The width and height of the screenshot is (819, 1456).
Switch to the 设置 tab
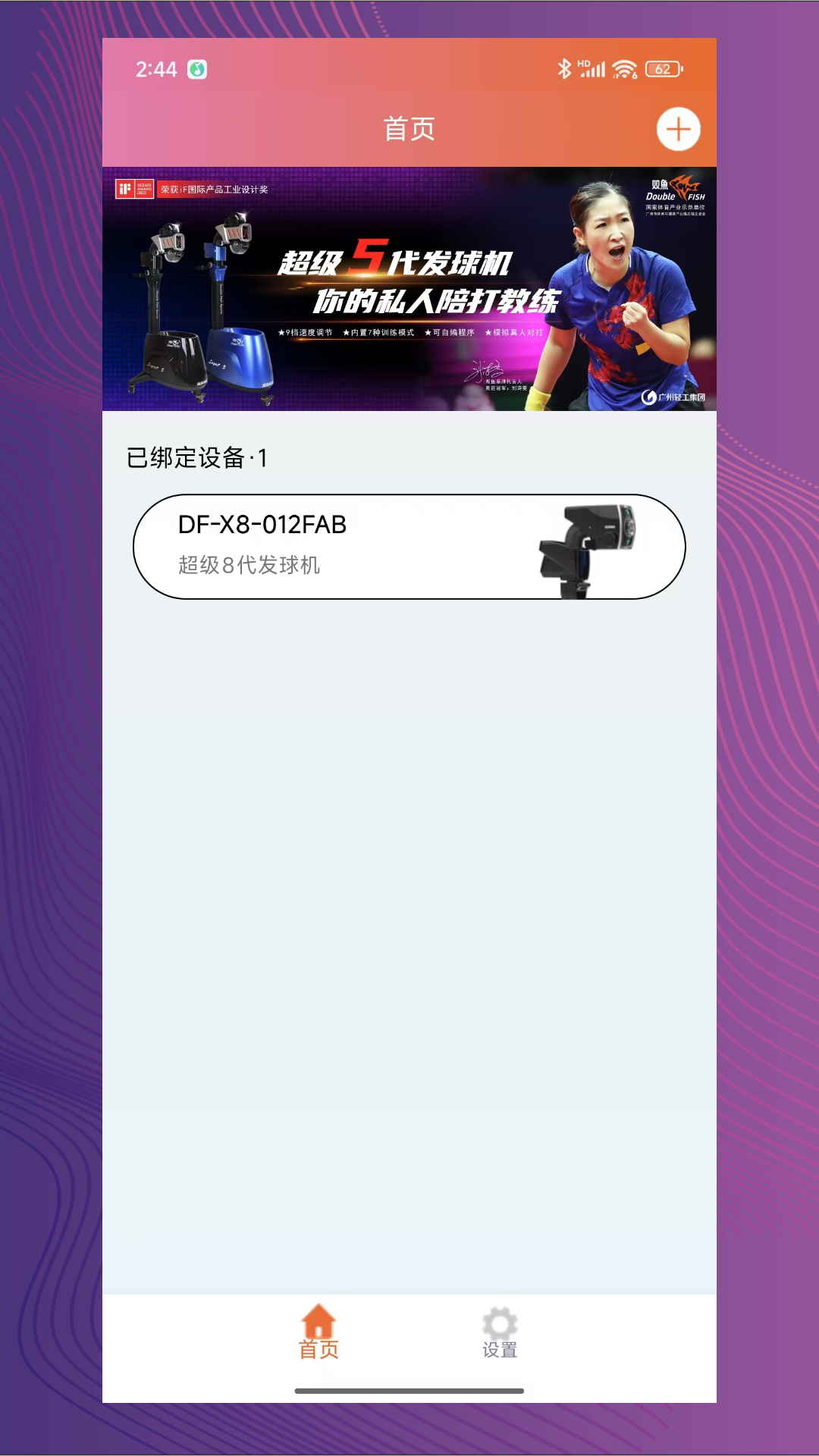coord(500,1332)
